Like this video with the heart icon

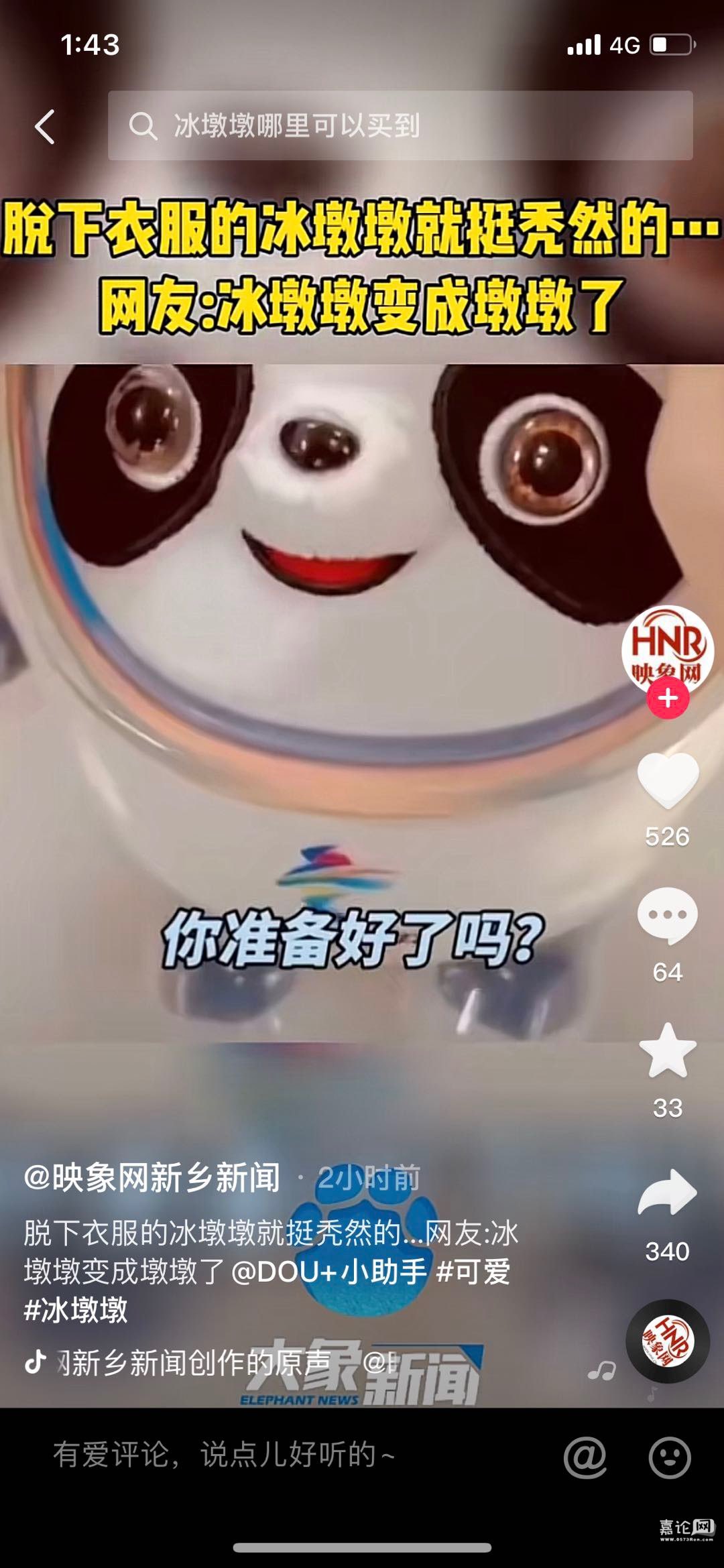667,780
